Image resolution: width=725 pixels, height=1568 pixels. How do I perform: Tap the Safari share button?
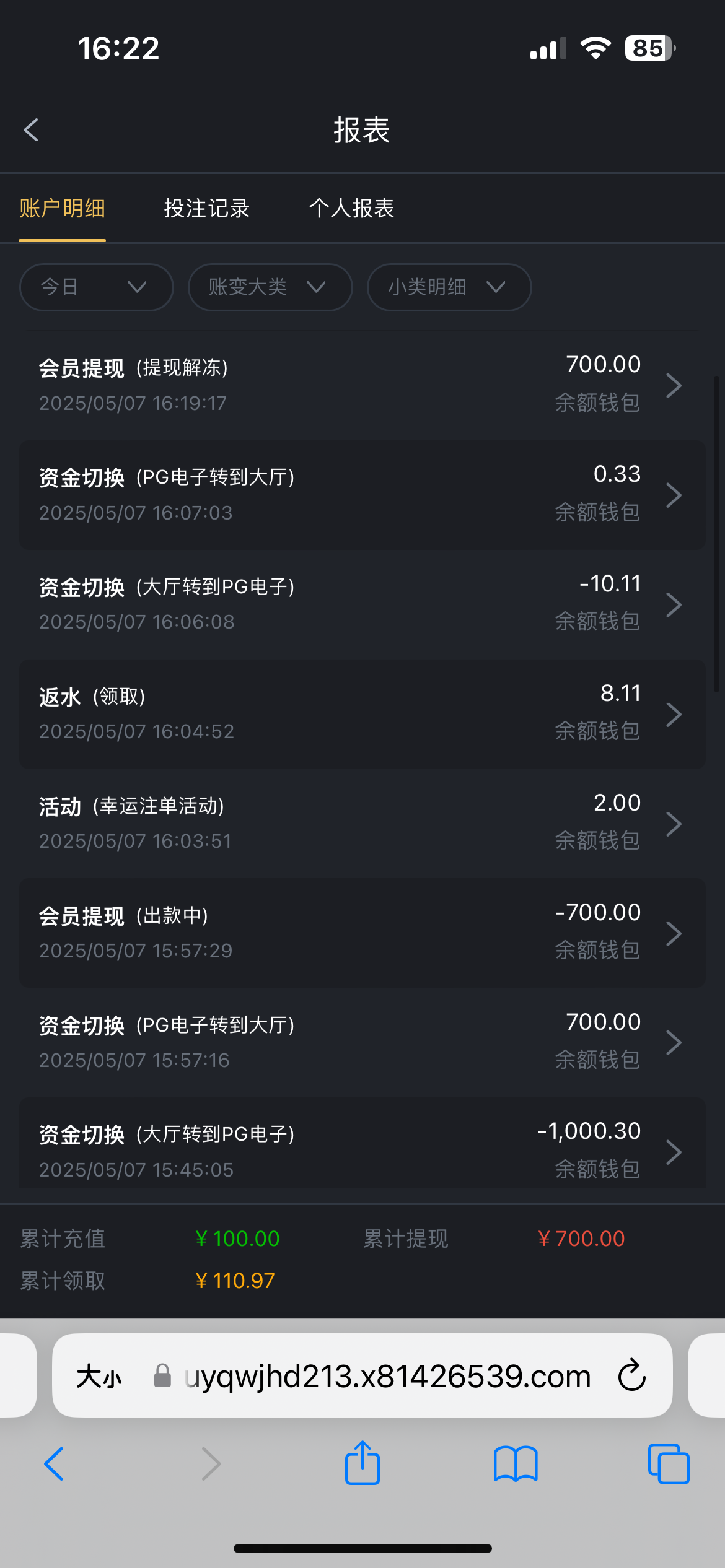[362, 1463]
